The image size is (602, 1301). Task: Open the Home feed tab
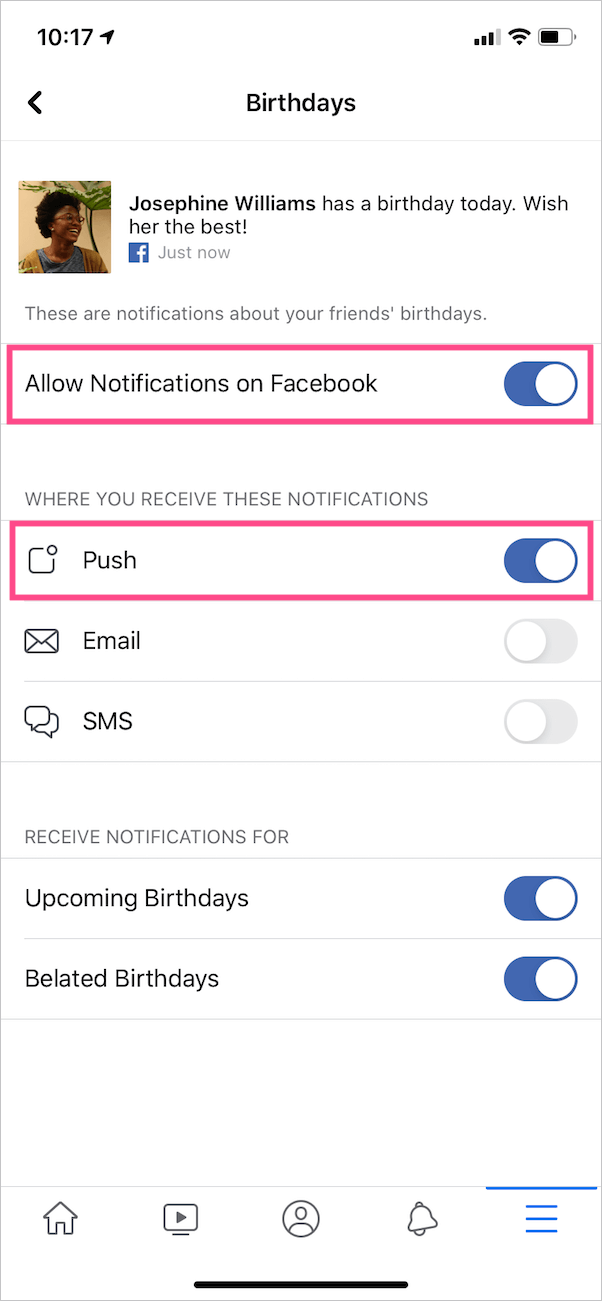(x=60, y=1218)
